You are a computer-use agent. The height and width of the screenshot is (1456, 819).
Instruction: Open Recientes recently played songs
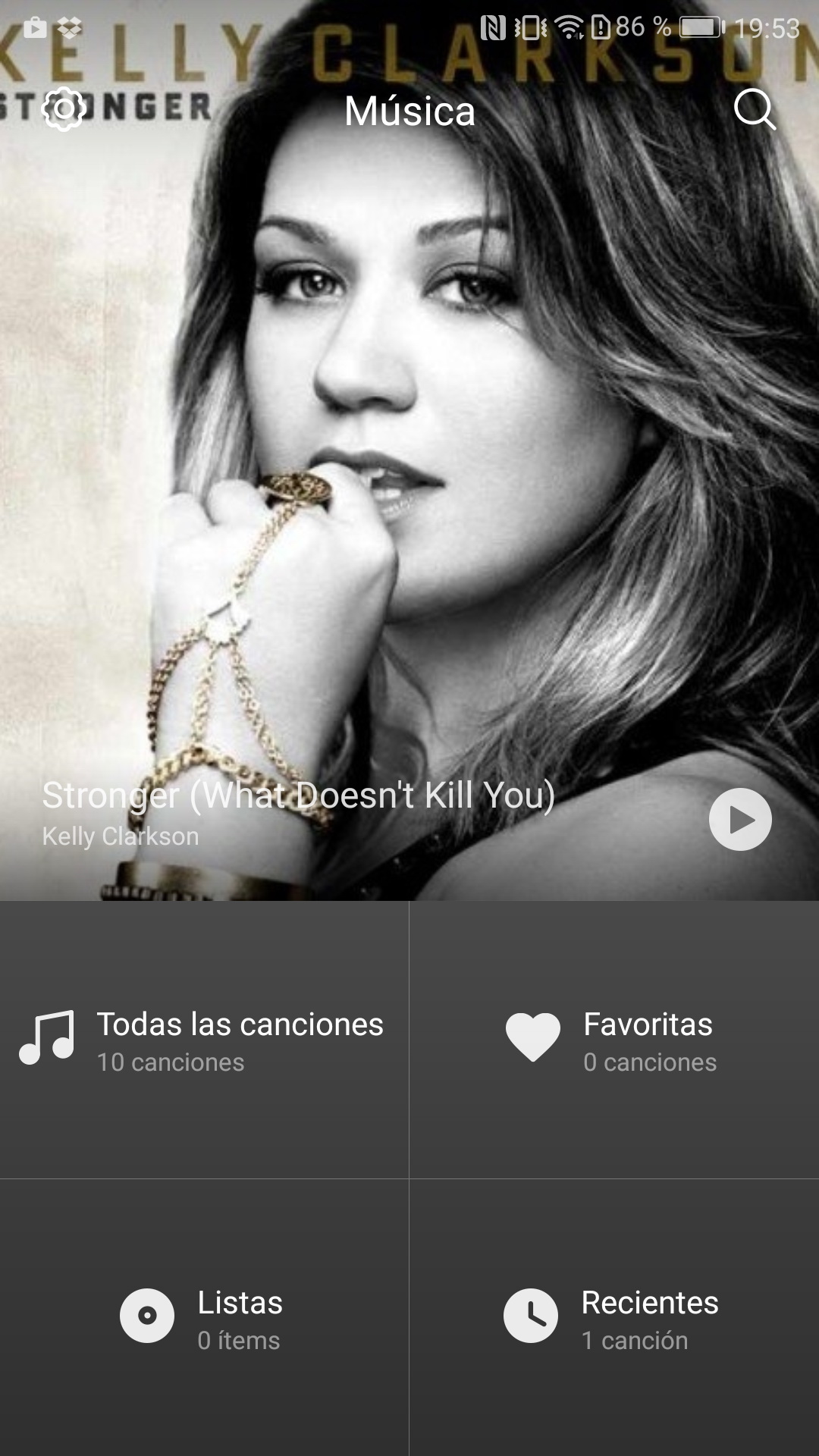(613, 1317)
